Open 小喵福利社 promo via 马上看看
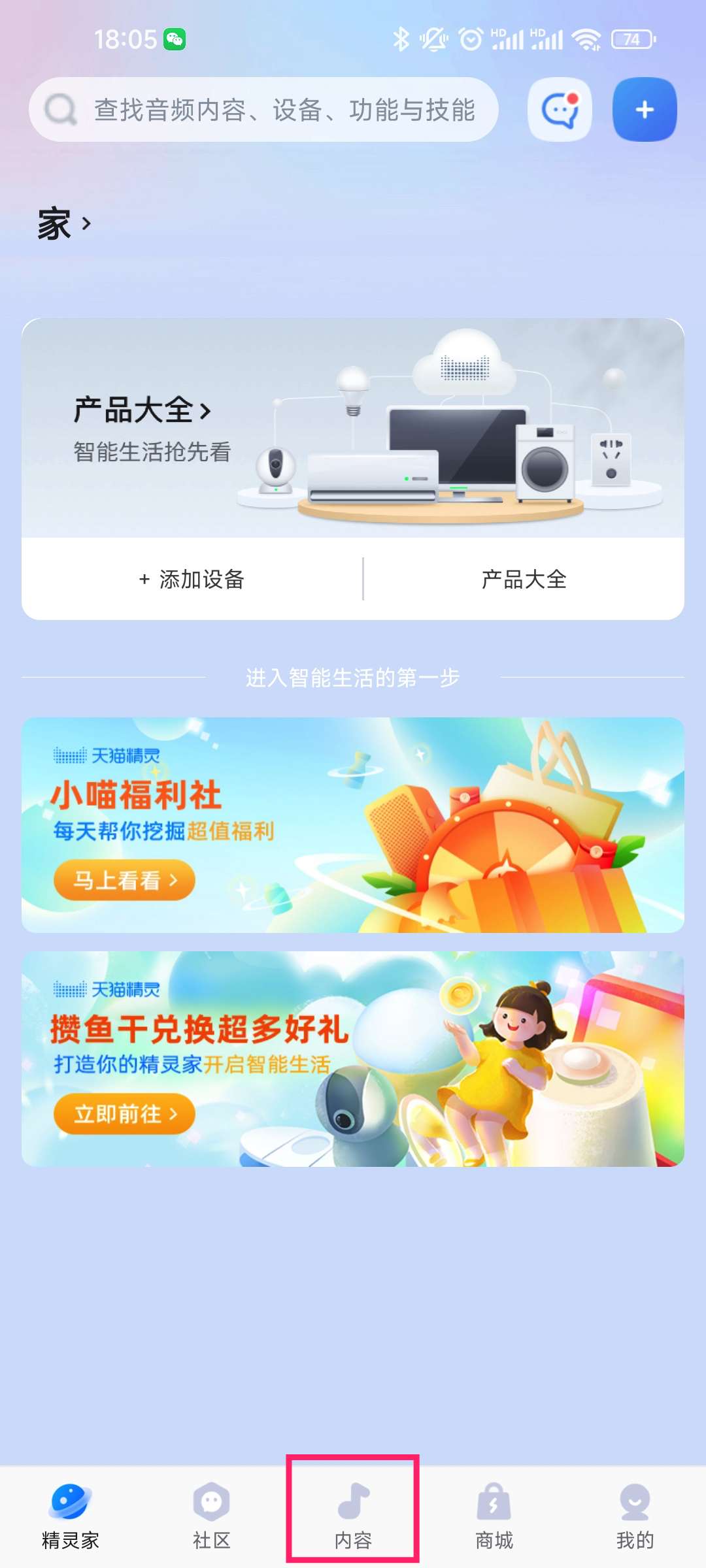 point(124,881)
